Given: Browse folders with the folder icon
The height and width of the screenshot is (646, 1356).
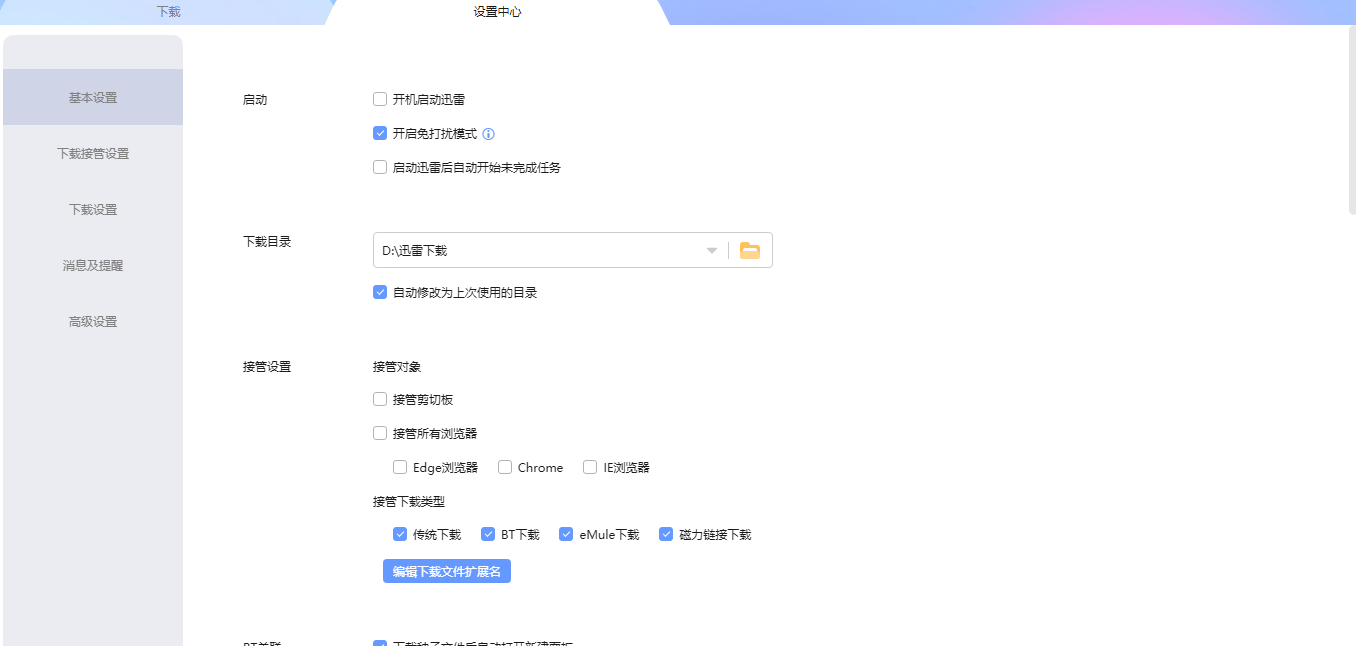Looking at the screenshot, I should (750, 251).
